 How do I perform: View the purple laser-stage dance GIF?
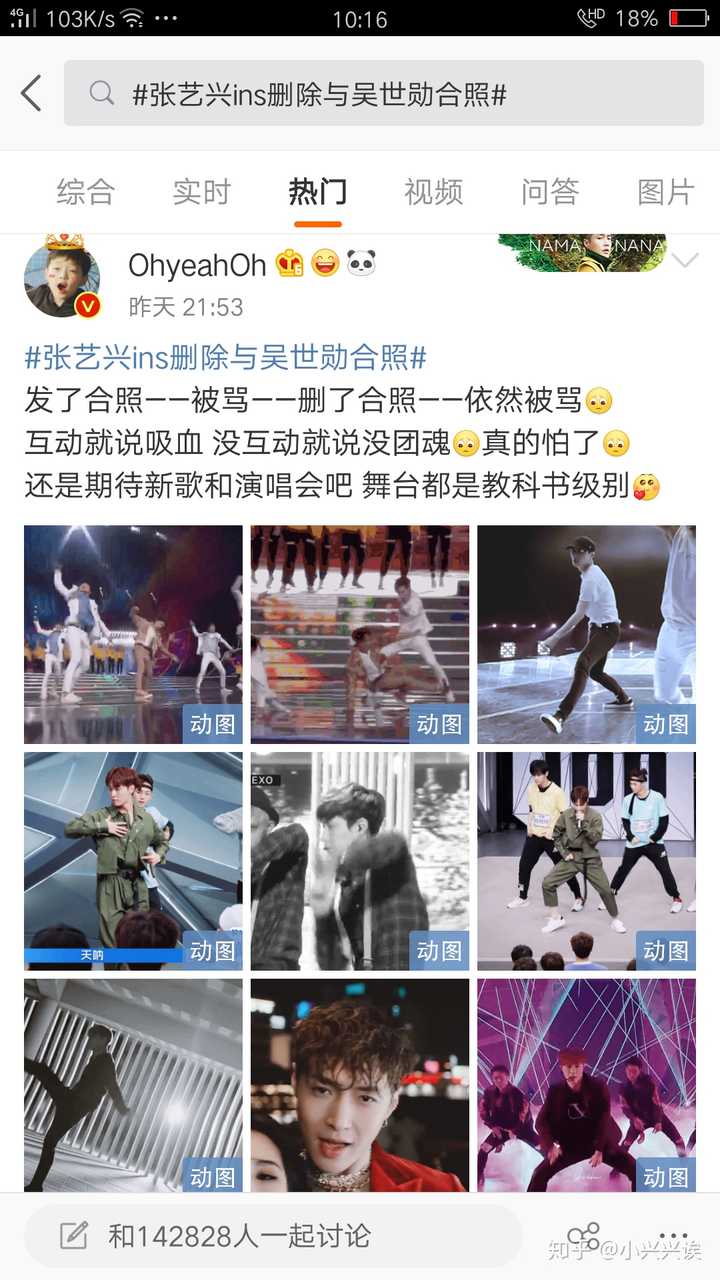point(586,1085)
